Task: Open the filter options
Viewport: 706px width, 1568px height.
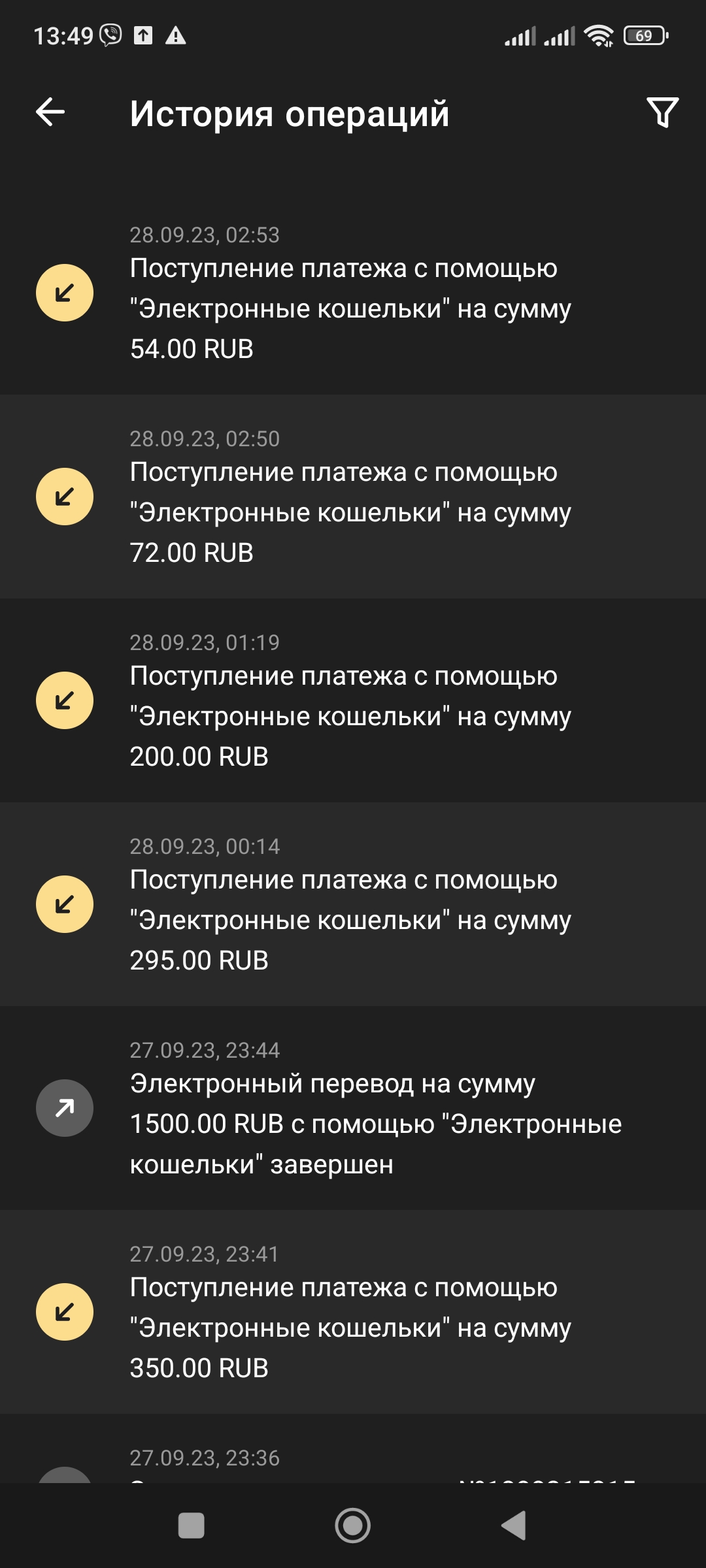Action: point(662,112)
